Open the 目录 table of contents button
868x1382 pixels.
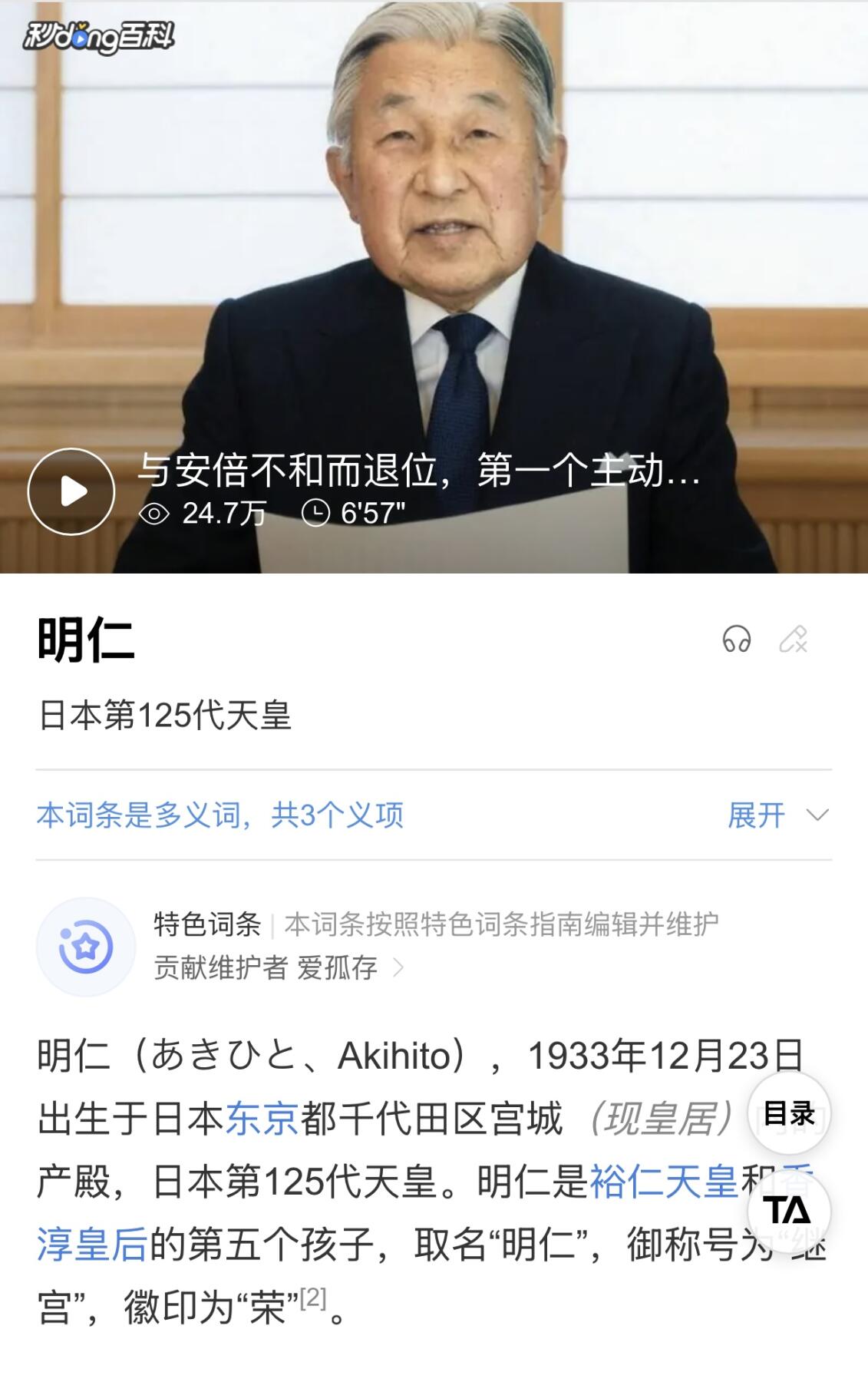coord(789,1113)
